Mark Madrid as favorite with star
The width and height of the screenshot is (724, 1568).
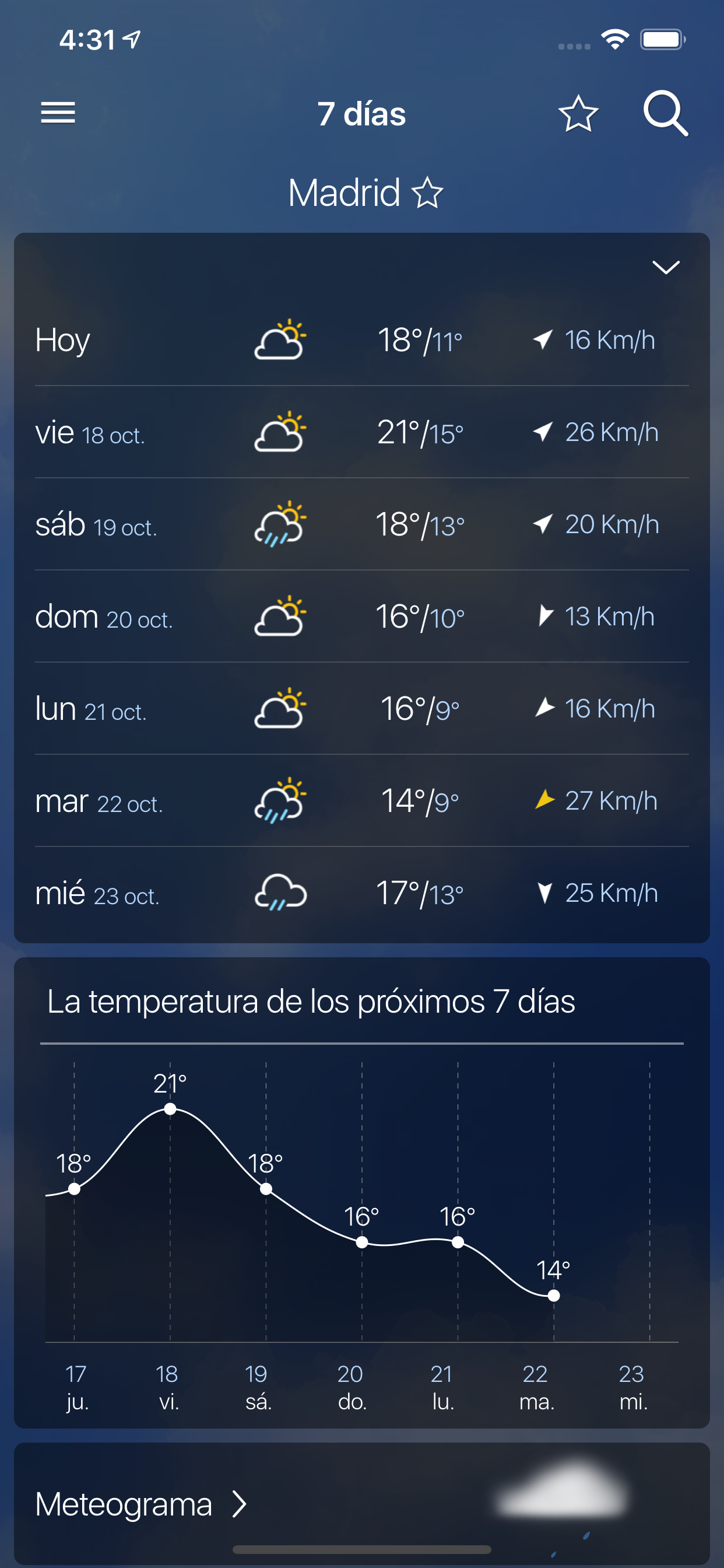pos(428,193)
